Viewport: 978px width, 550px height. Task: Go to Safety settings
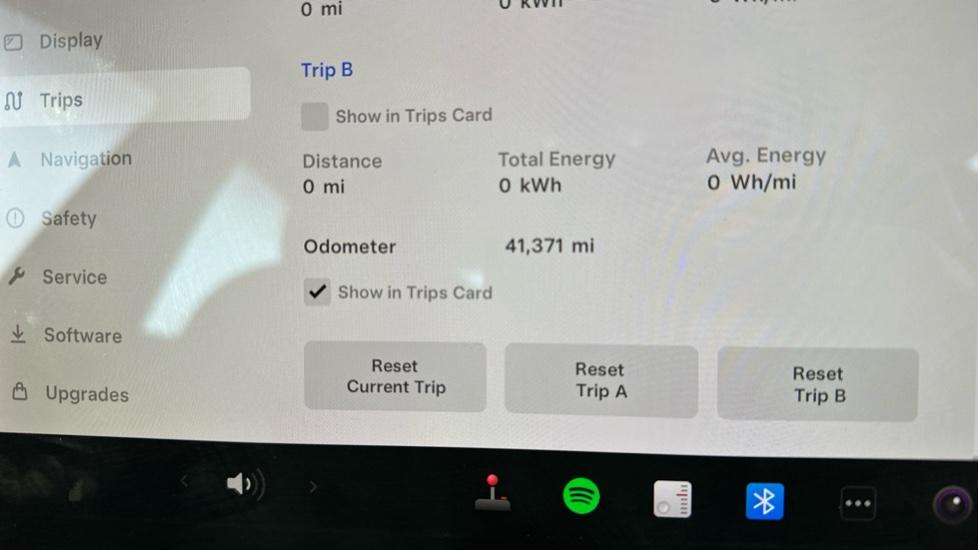pyautogui.click(x=68, y=218)
